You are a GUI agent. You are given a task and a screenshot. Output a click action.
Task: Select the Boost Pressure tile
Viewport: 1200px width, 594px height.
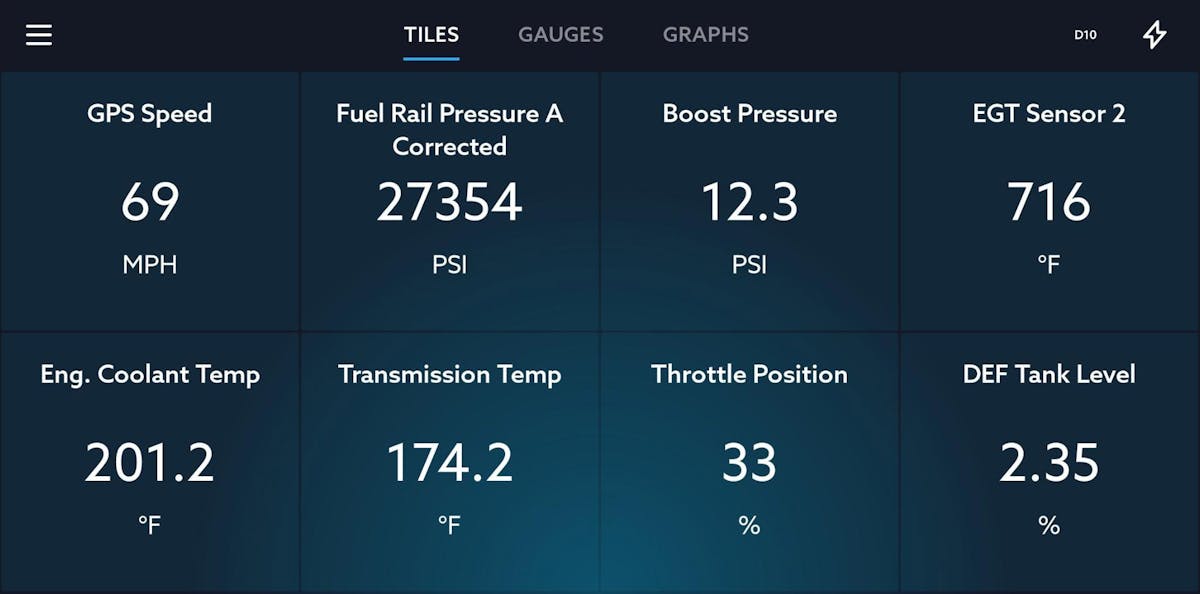click(x=749, y=201)
